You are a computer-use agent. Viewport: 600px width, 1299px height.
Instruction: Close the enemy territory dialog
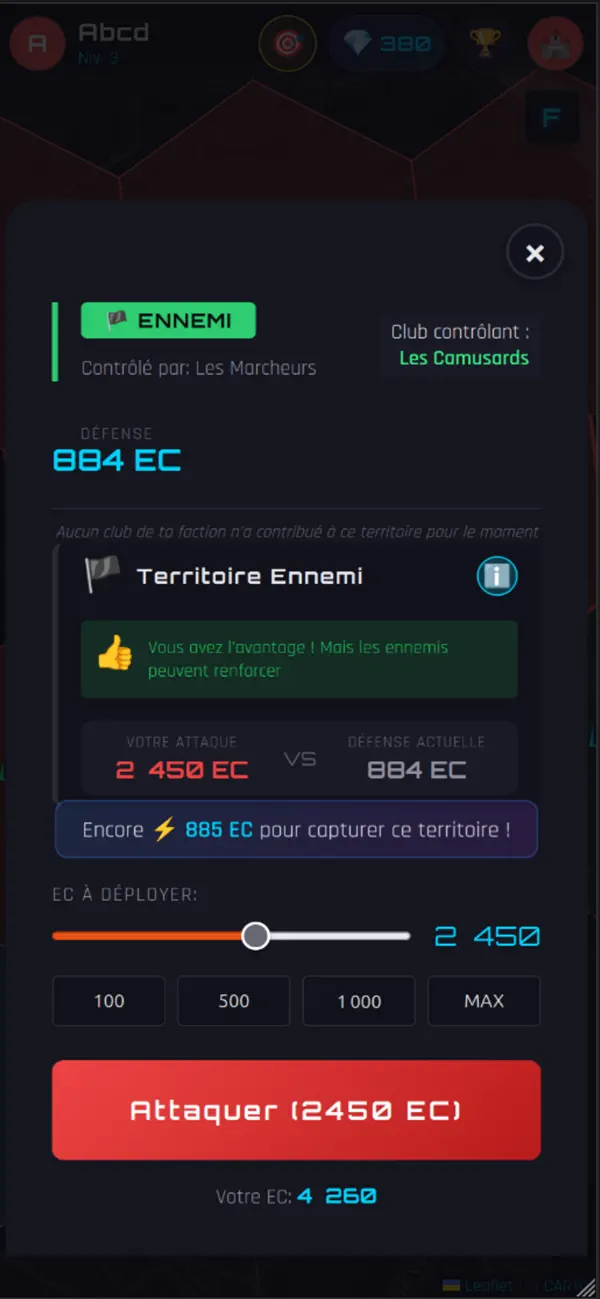point(535,253)
